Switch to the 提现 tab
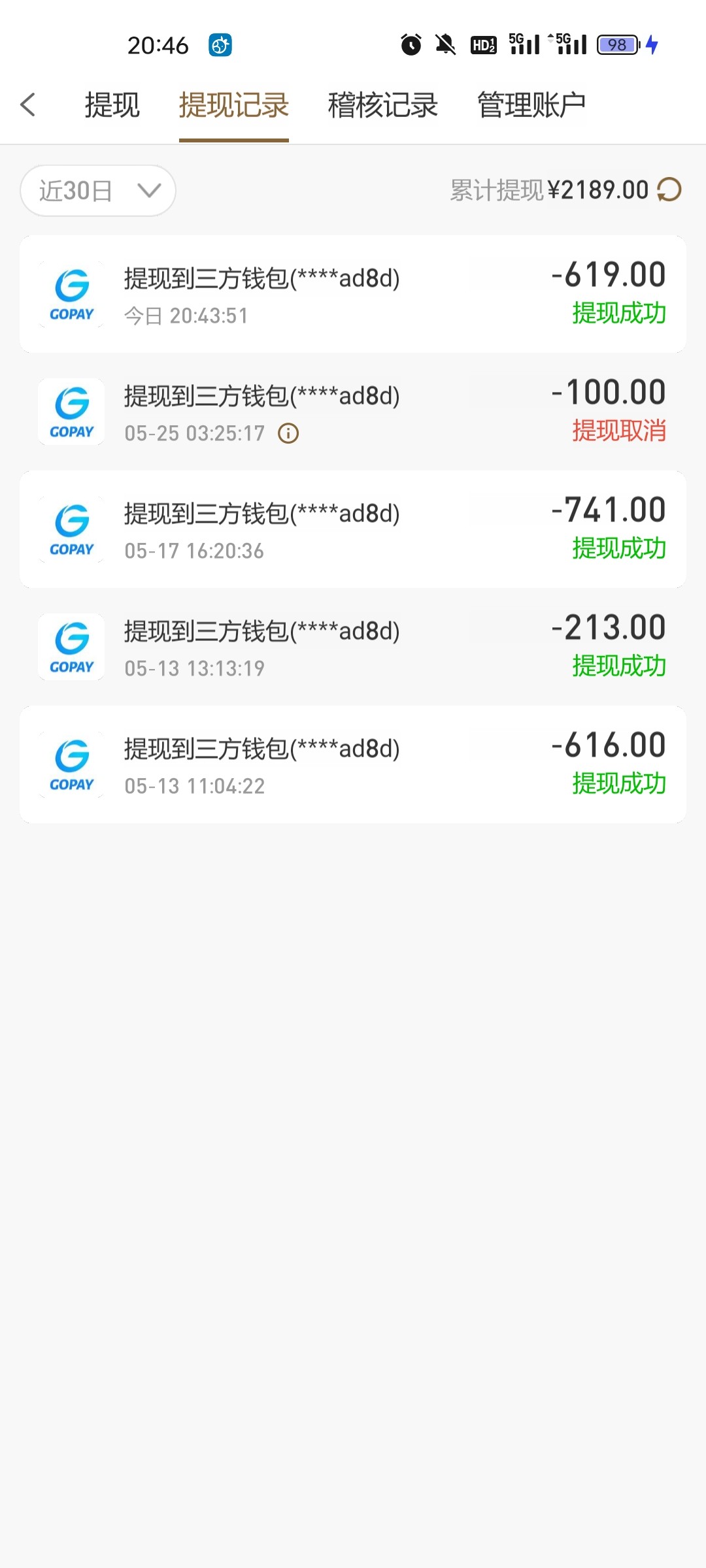 tap(112, 105)
